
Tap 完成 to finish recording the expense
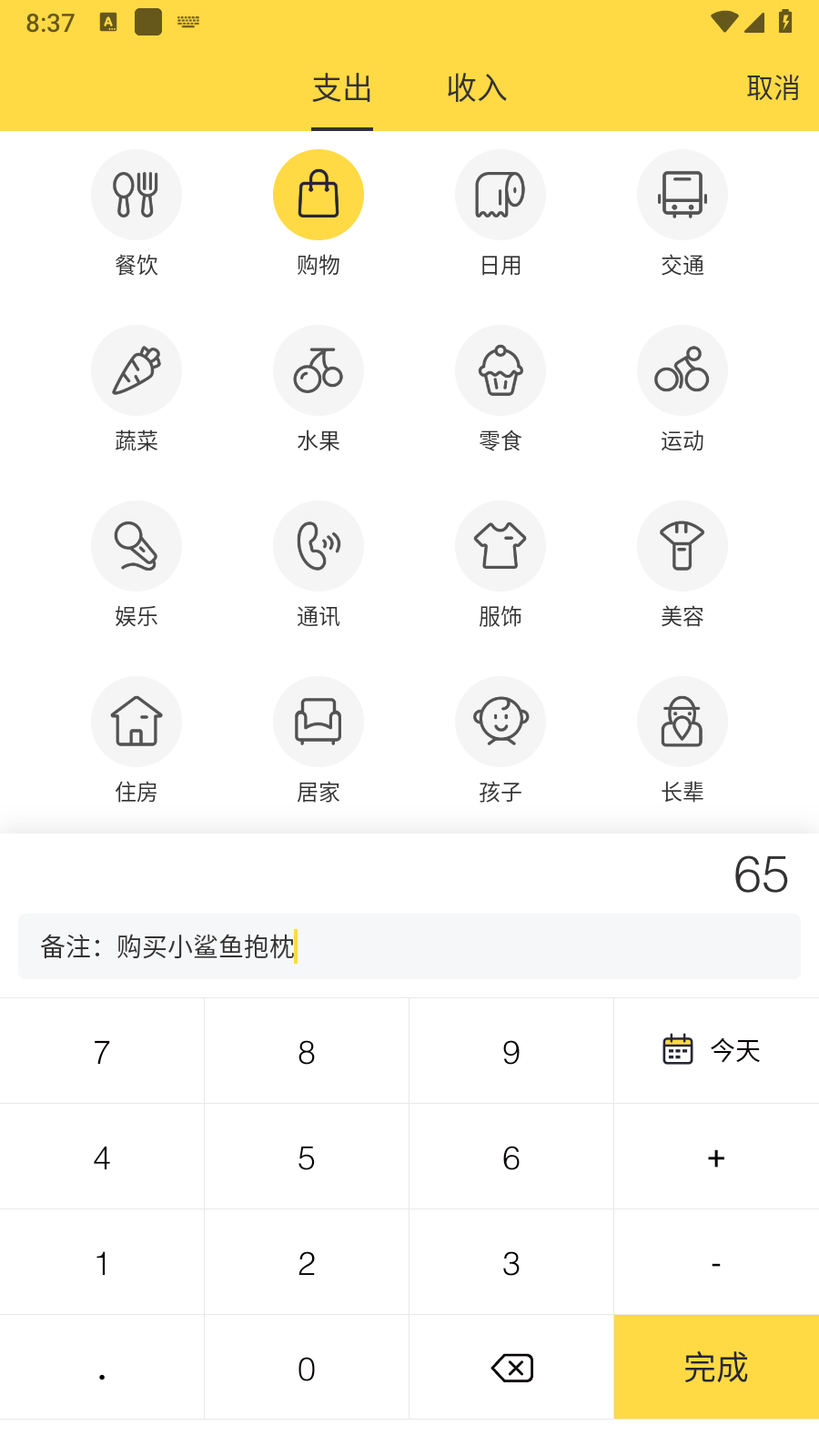pyautogui.click(x=716, y=1367)
